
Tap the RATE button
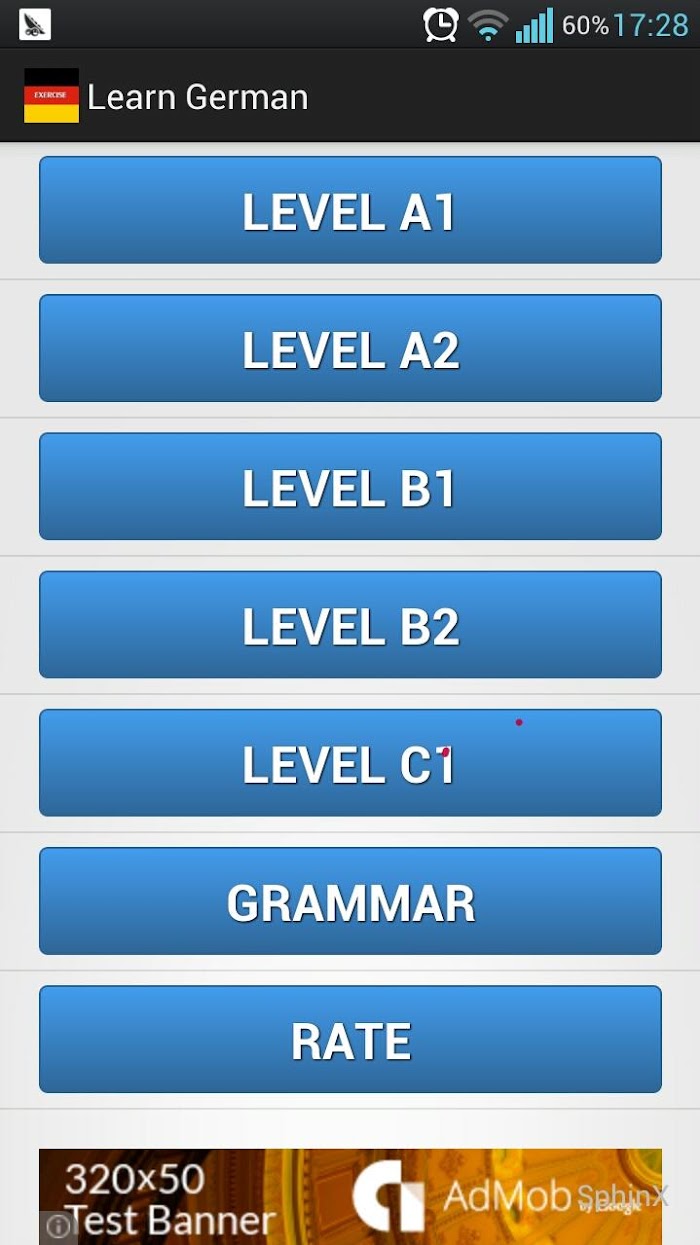pos(350,1039)
